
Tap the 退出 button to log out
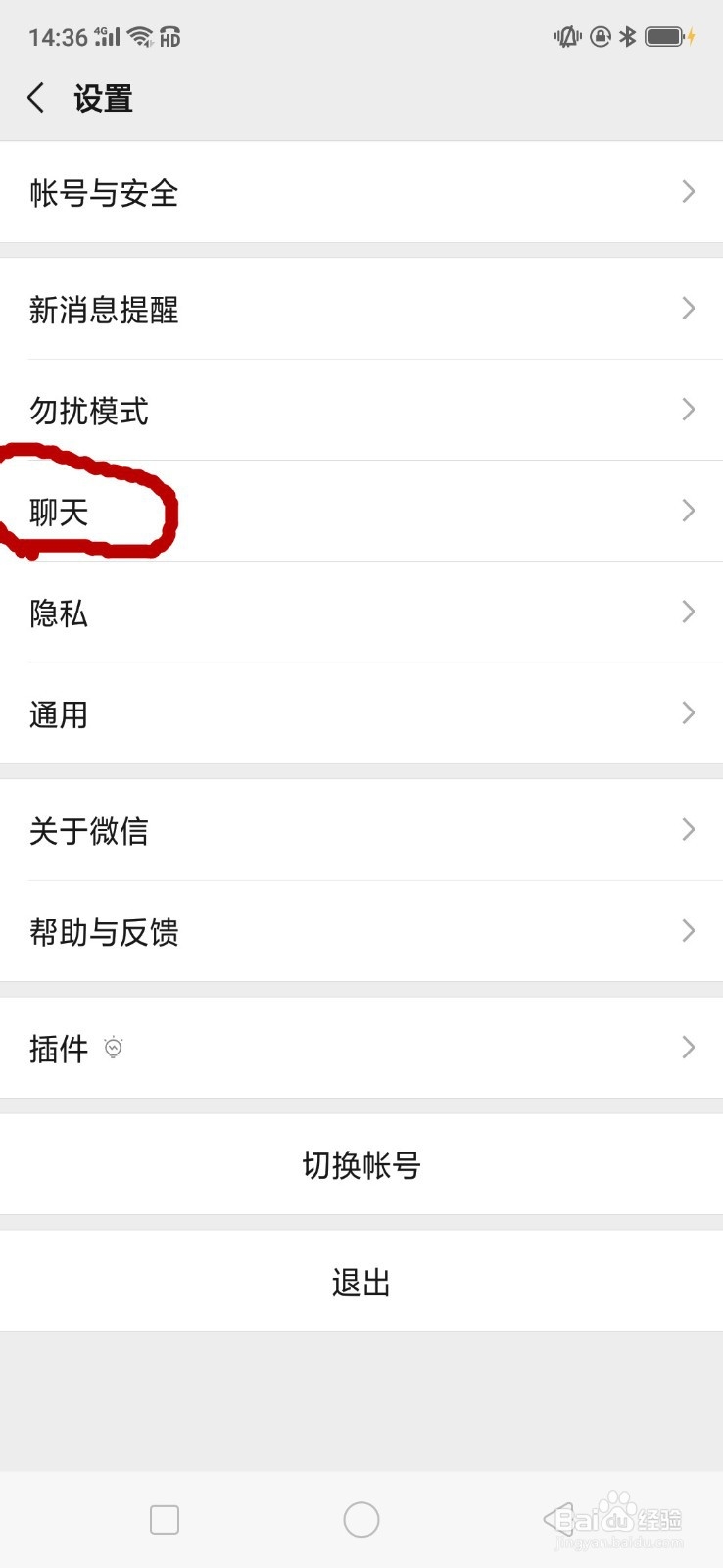(x=361, y=1281)
